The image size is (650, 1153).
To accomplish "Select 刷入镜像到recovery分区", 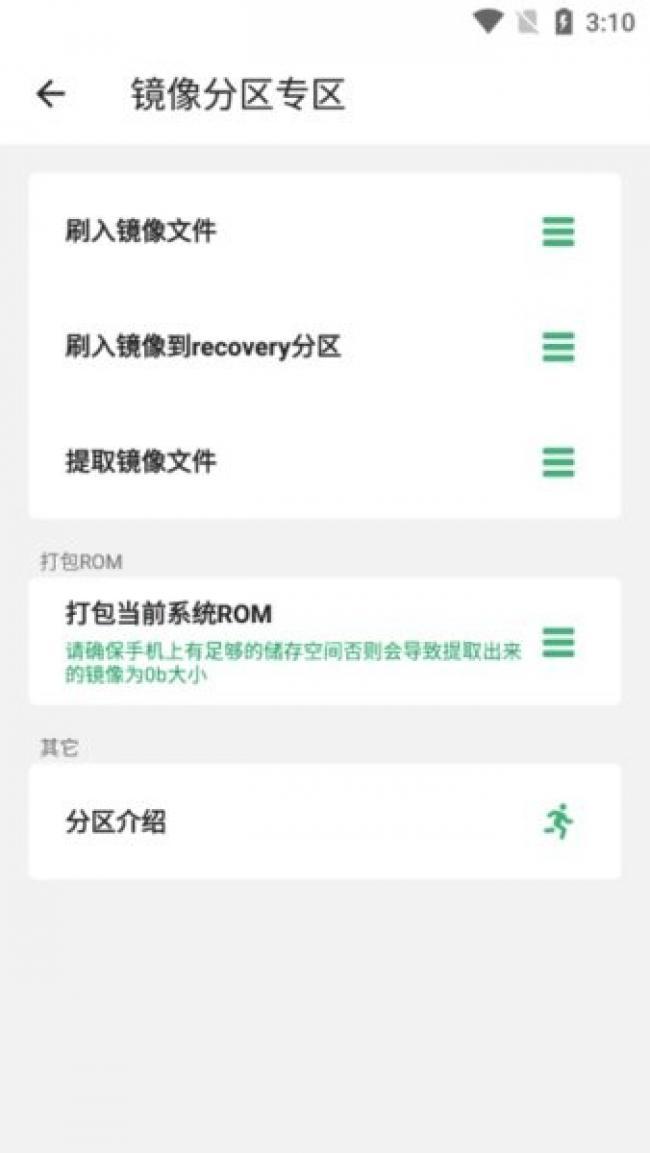I will click(x=324, y=347).
